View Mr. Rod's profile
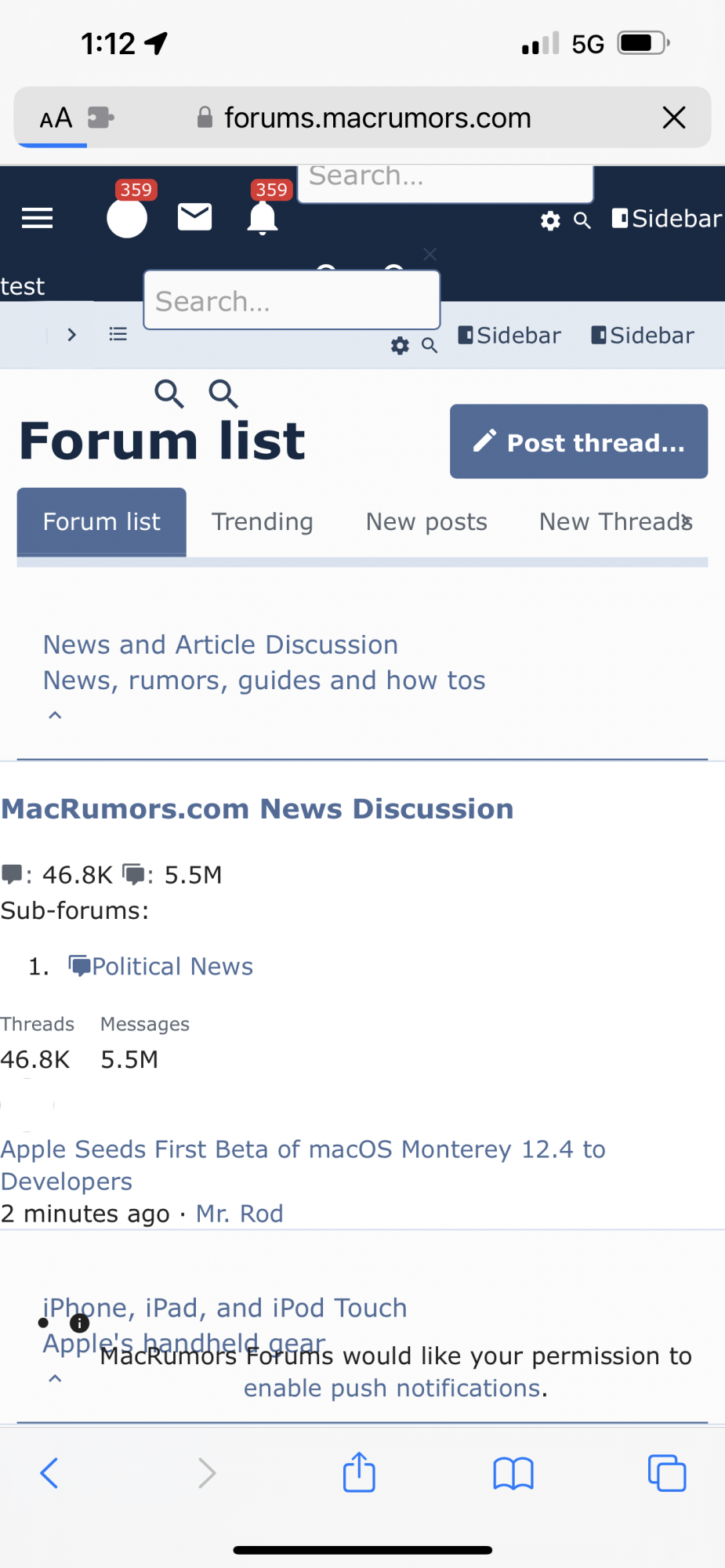The width and height of the screenshot is (725, 1568). point(239,1214)
